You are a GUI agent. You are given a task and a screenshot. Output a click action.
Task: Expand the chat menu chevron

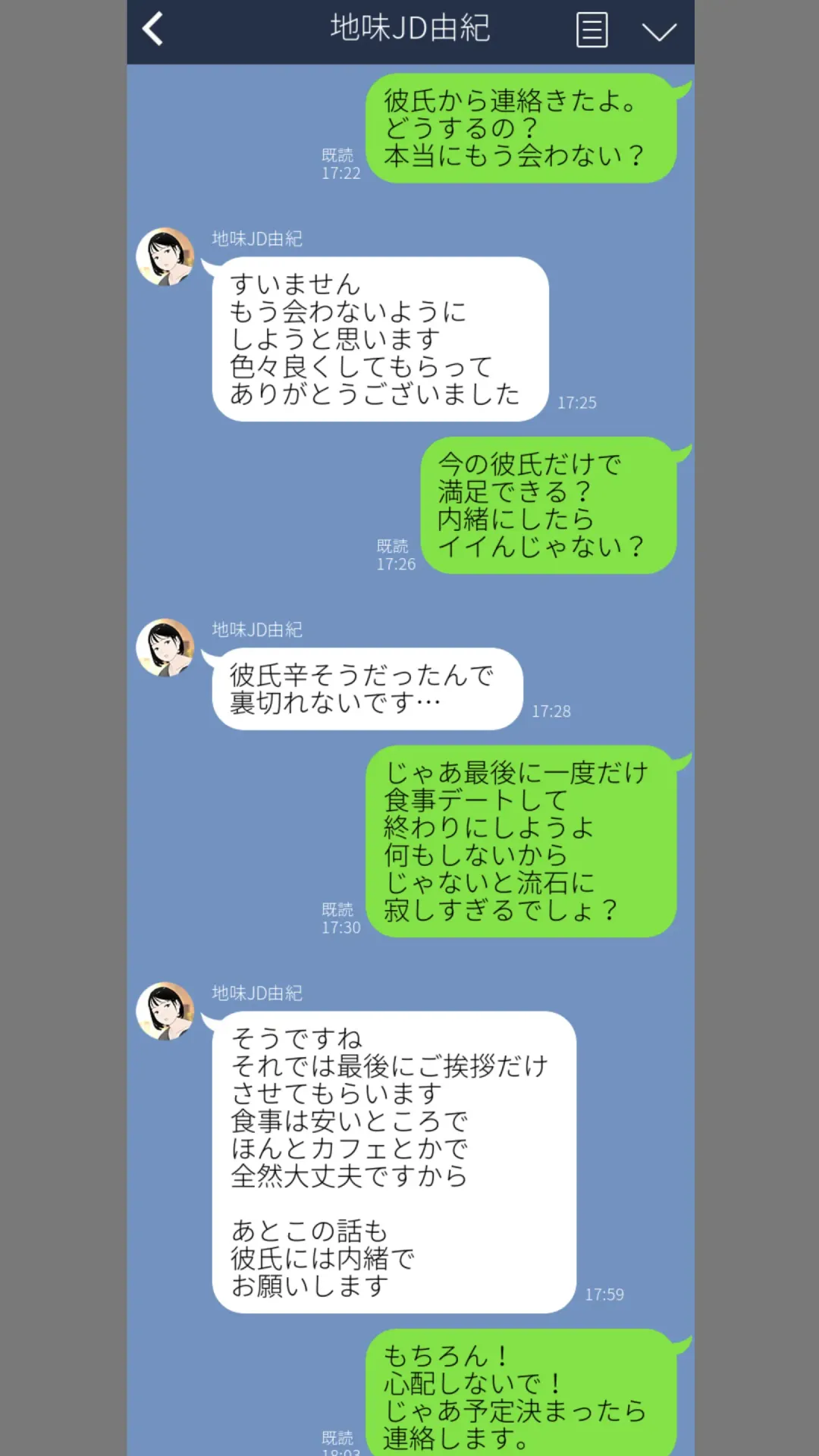pos(658,32)
